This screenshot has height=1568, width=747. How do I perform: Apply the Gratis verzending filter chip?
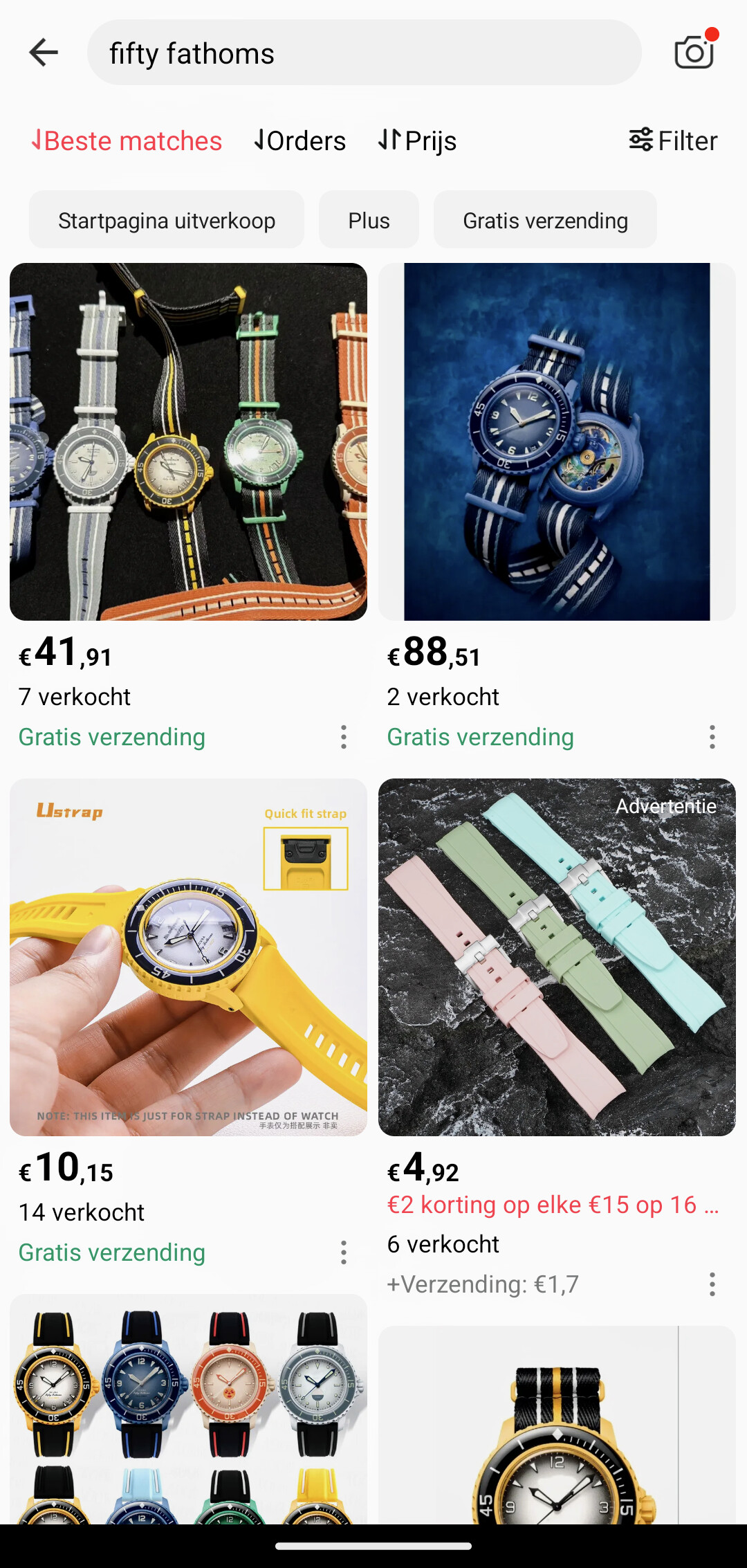[x=545, y=220]
